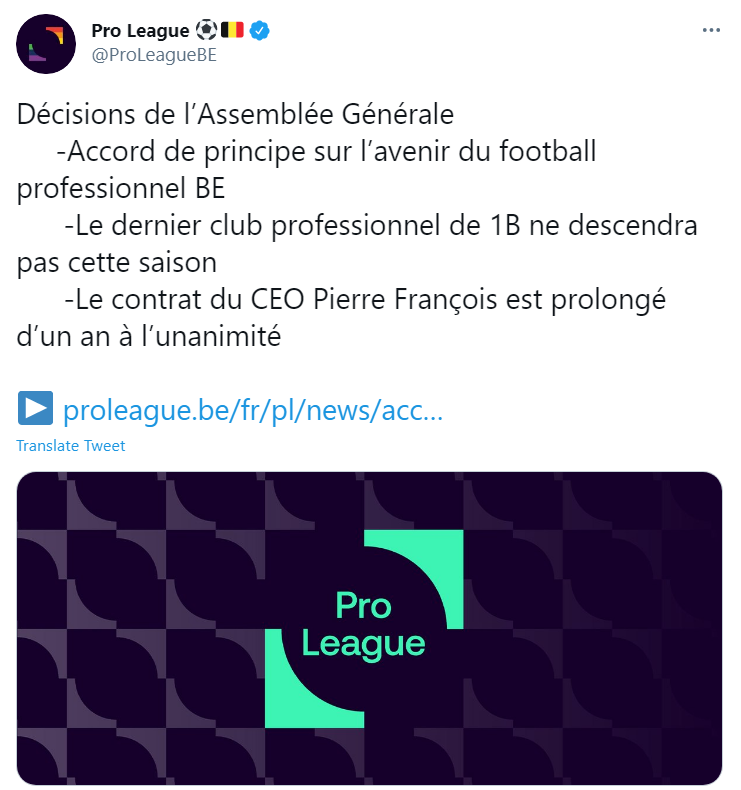Click Translate Tweet
Screen dimensions: 741x790
click(x=70, y=445)
